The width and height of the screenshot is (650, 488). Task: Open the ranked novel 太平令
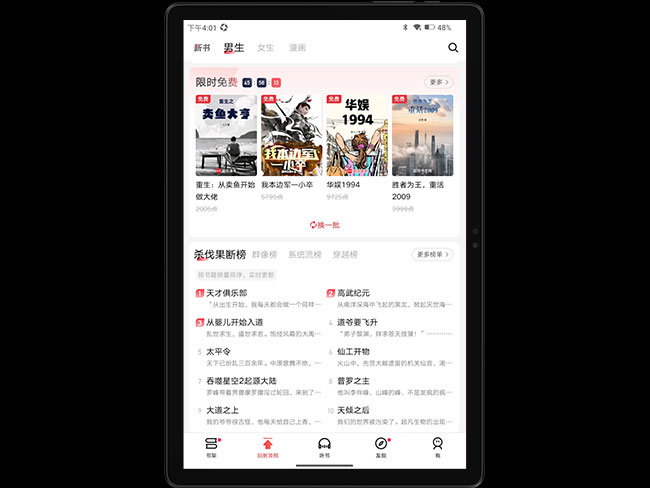click(219, 352)
